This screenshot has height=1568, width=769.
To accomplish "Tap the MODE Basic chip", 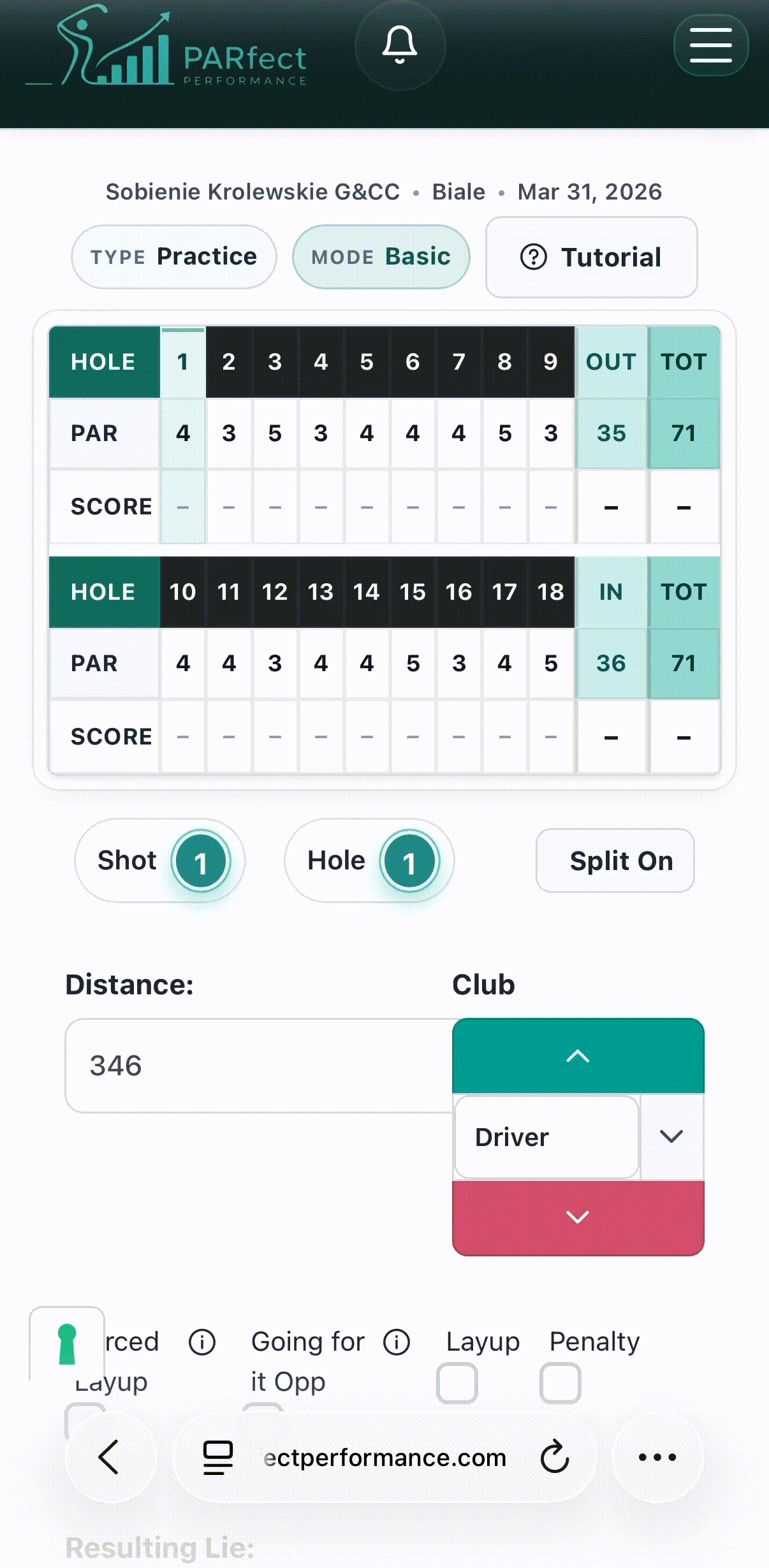I will [x=381, y=257].
